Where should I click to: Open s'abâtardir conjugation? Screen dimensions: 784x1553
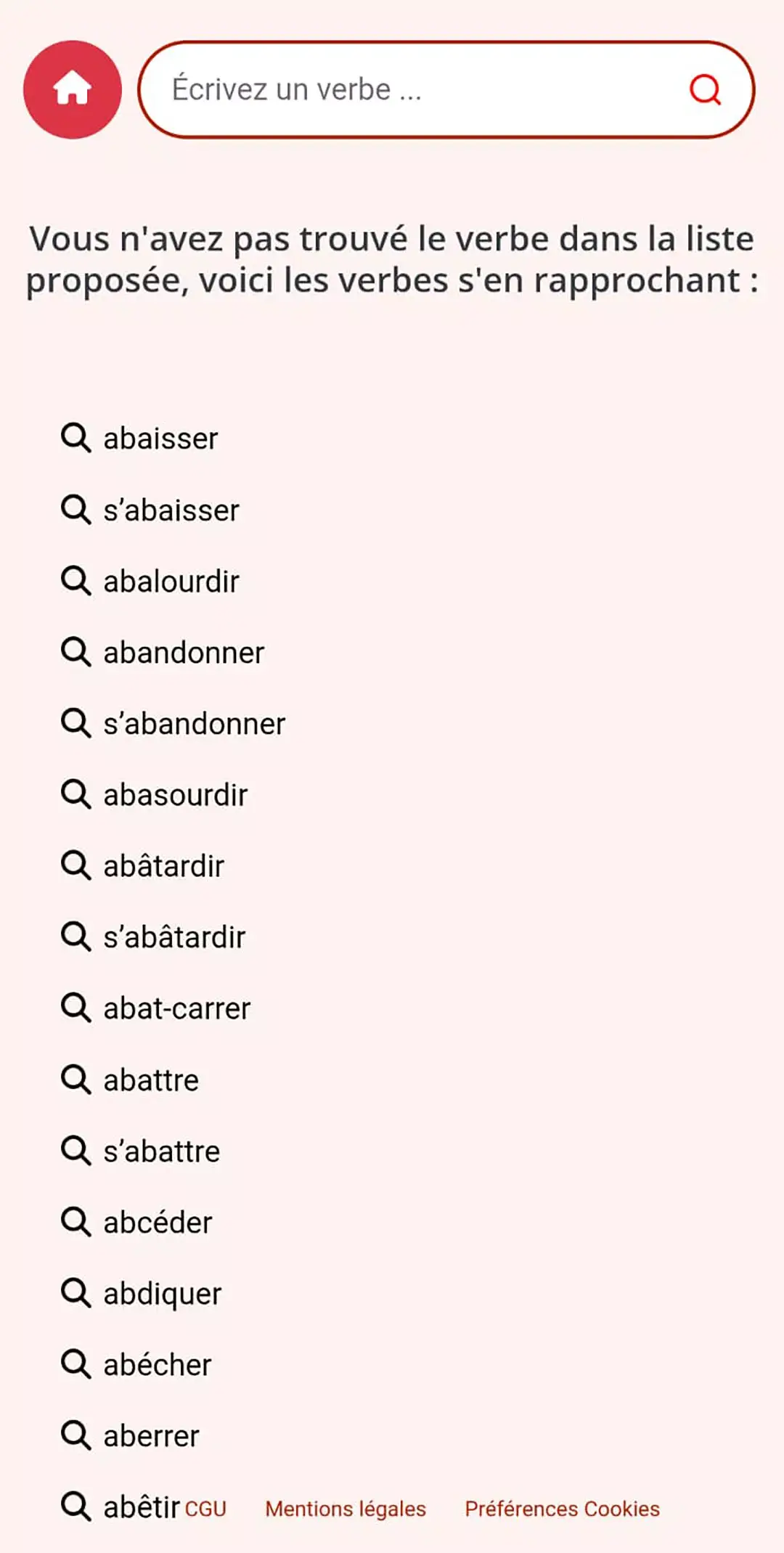[174, 937]
